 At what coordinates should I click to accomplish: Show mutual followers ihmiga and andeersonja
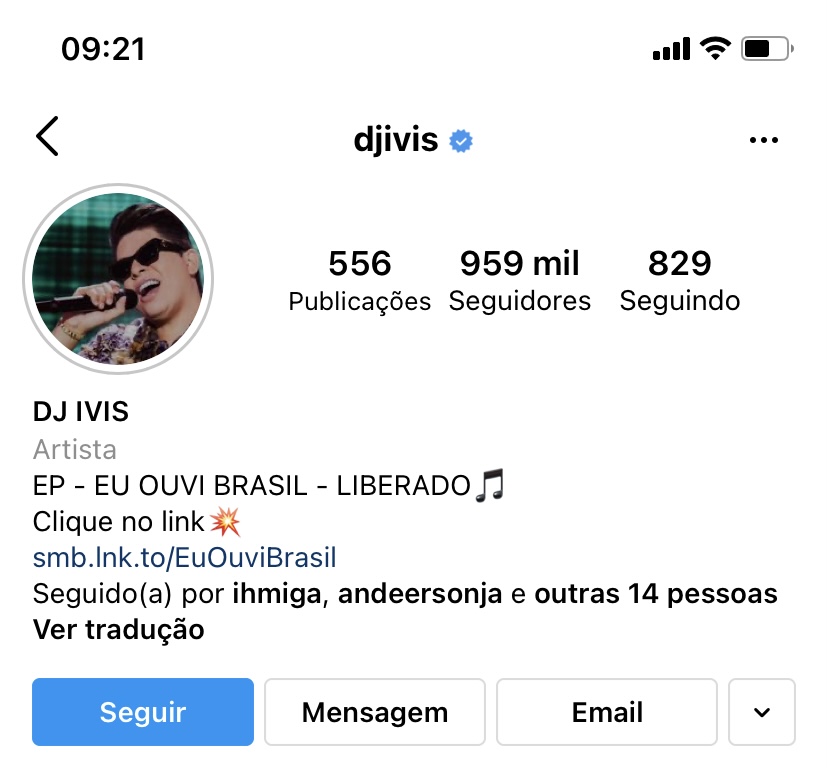tap(405, 594)
